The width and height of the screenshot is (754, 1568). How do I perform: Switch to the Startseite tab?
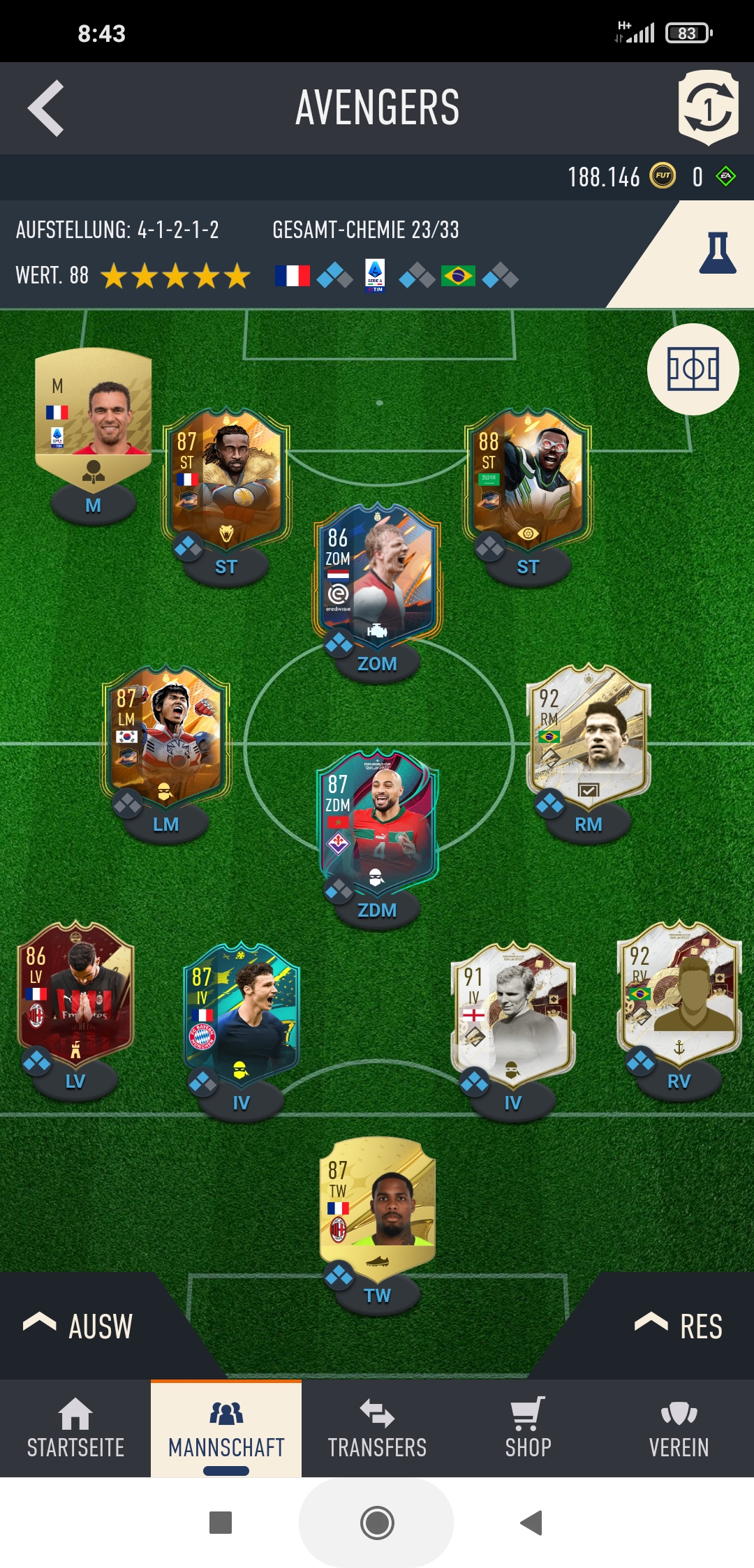click(75, 1428)
